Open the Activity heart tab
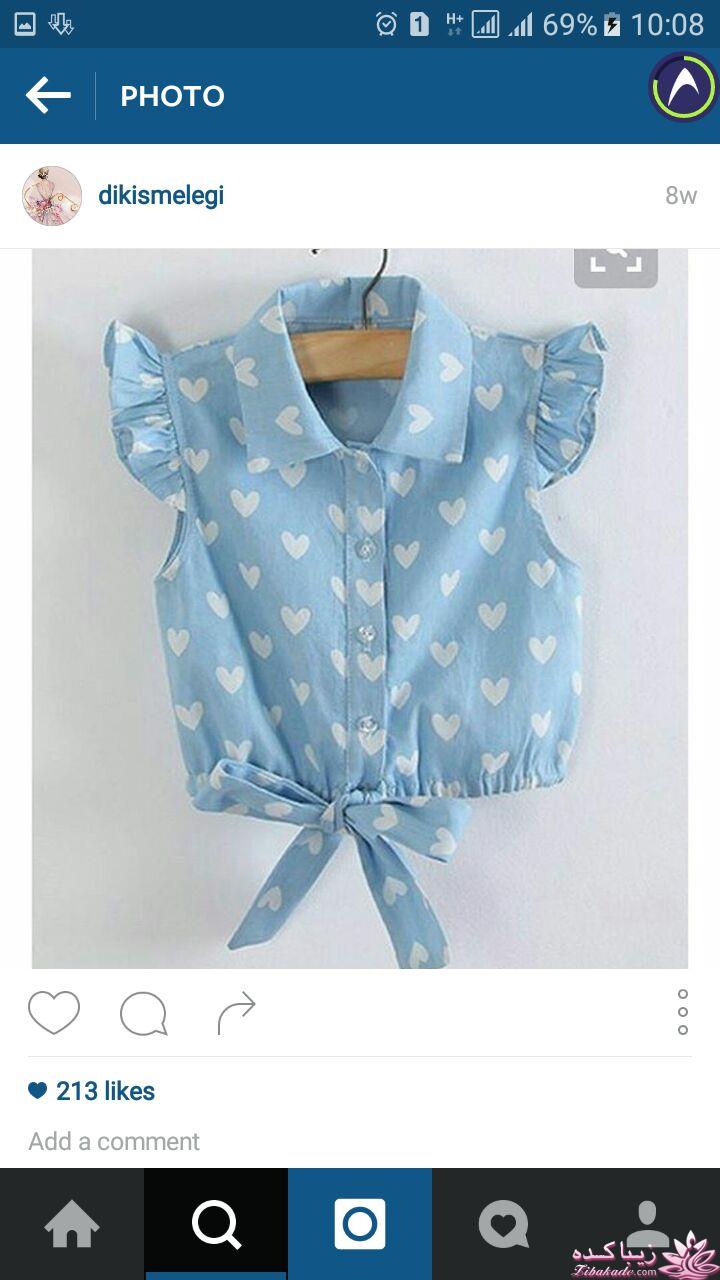The image size is (720, 1280). pyautogui.click(x=504, y=1224)
